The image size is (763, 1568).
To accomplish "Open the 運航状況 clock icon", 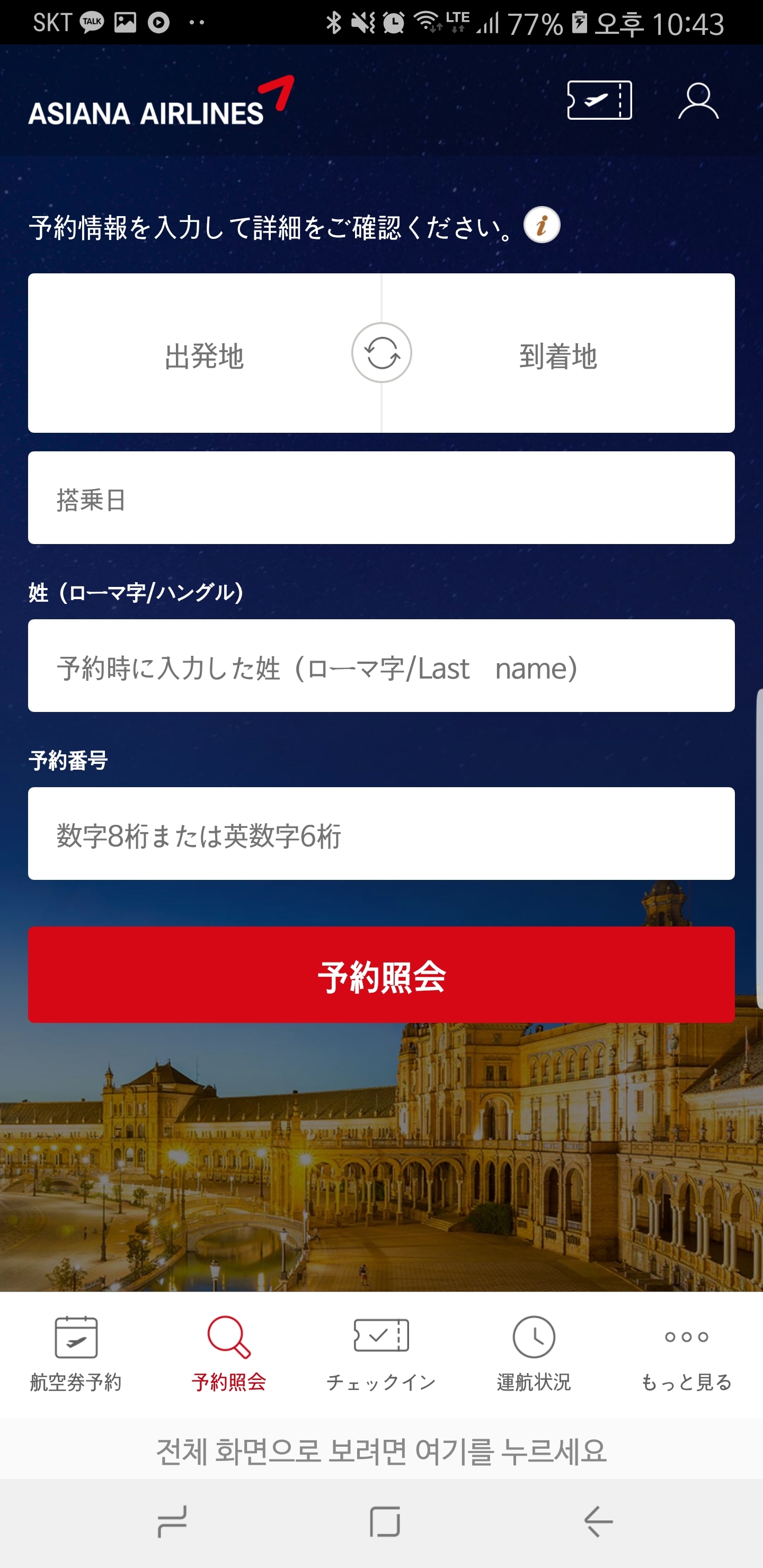I will [534, 1337].
